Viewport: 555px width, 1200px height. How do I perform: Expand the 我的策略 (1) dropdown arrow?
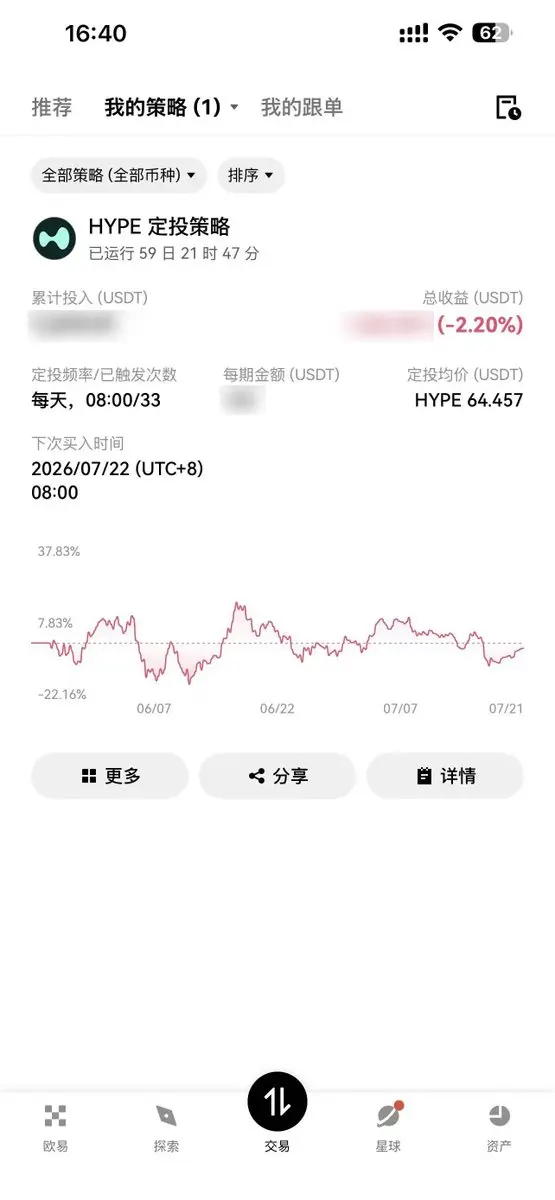tap(234, 107)
